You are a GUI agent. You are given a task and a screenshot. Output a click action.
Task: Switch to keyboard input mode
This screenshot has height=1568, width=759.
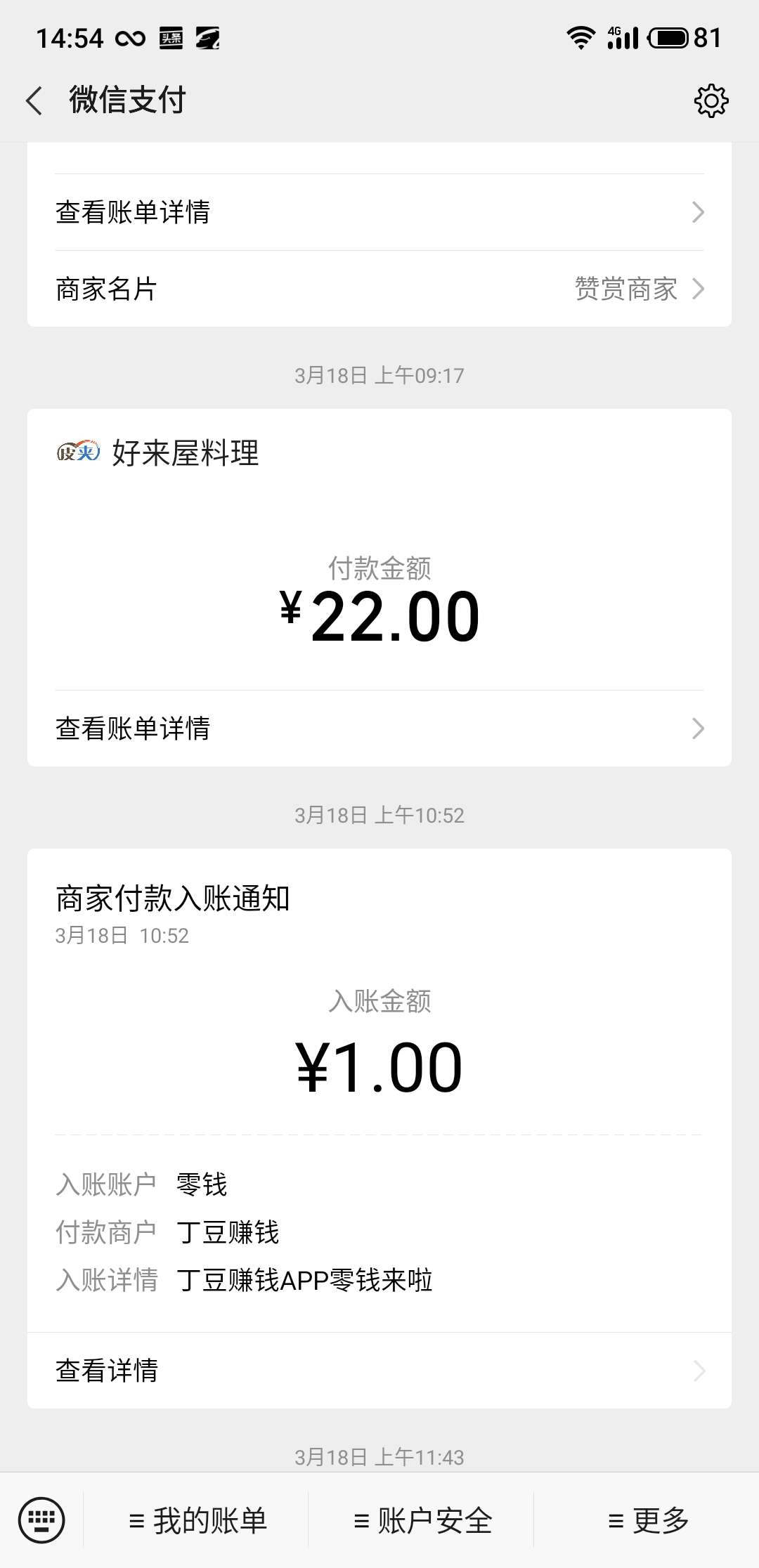(x=41, y=1520)
